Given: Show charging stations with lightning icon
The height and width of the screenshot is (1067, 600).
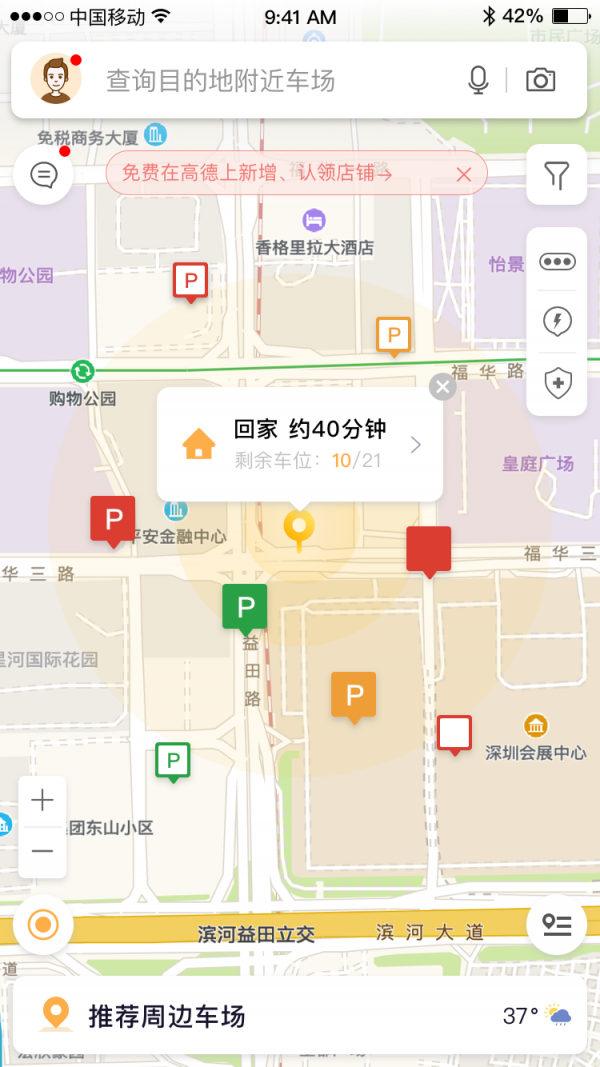Looking at the screenshot, I should 557,321.
